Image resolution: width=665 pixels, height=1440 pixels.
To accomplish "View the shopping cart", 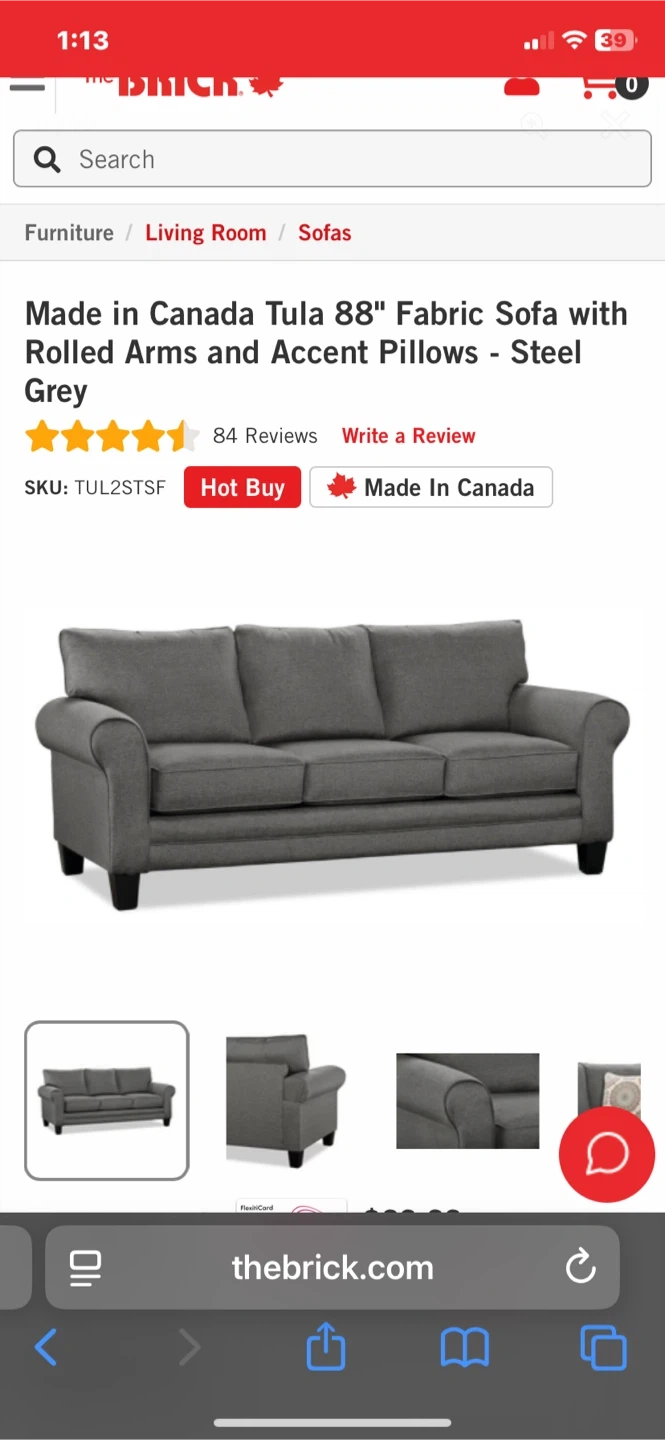I will [612, 87].
